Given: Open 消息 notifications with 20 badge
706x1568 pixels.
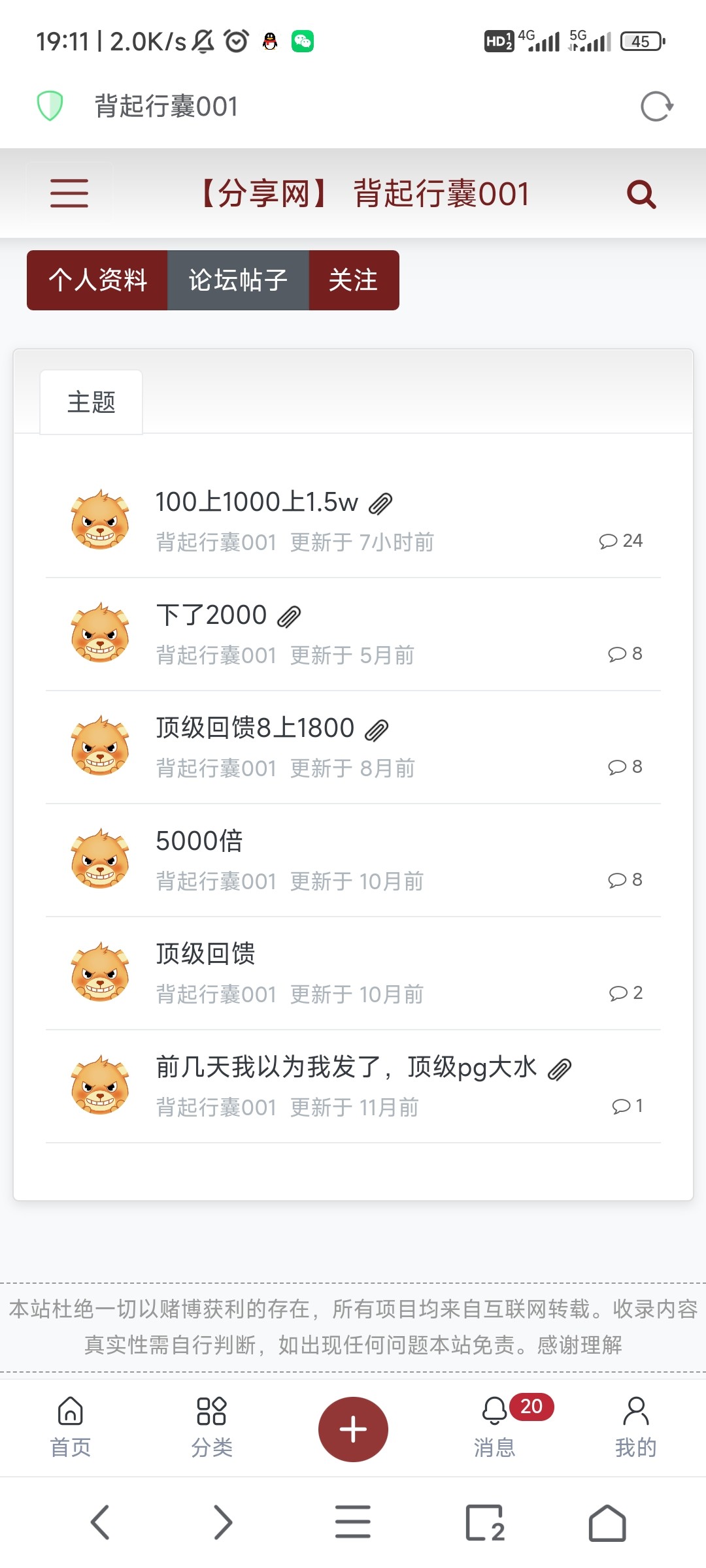Looking at the screenshot, I should tap(494, 1431).
